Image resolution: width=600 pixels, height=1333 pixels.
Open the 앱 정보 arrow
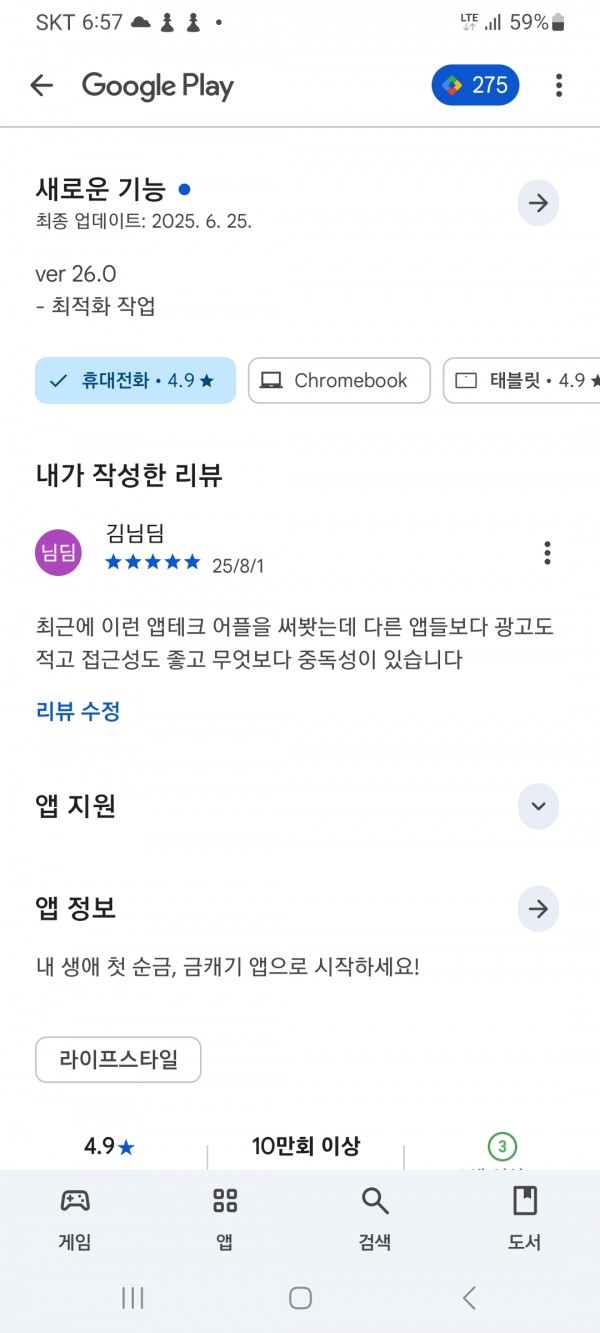pyautogui.click(x=538, y=909)
